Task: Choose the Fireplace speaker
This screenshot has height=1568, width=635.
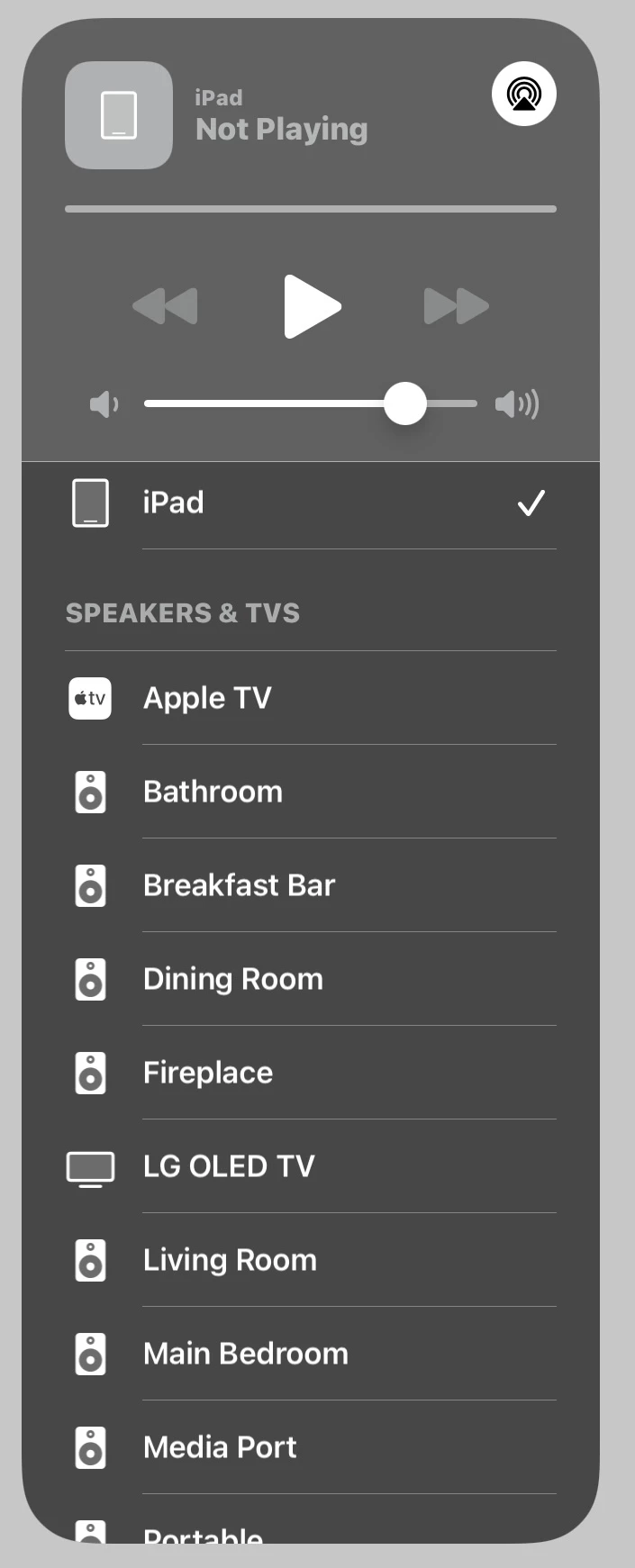Action: coord(310,1073)
